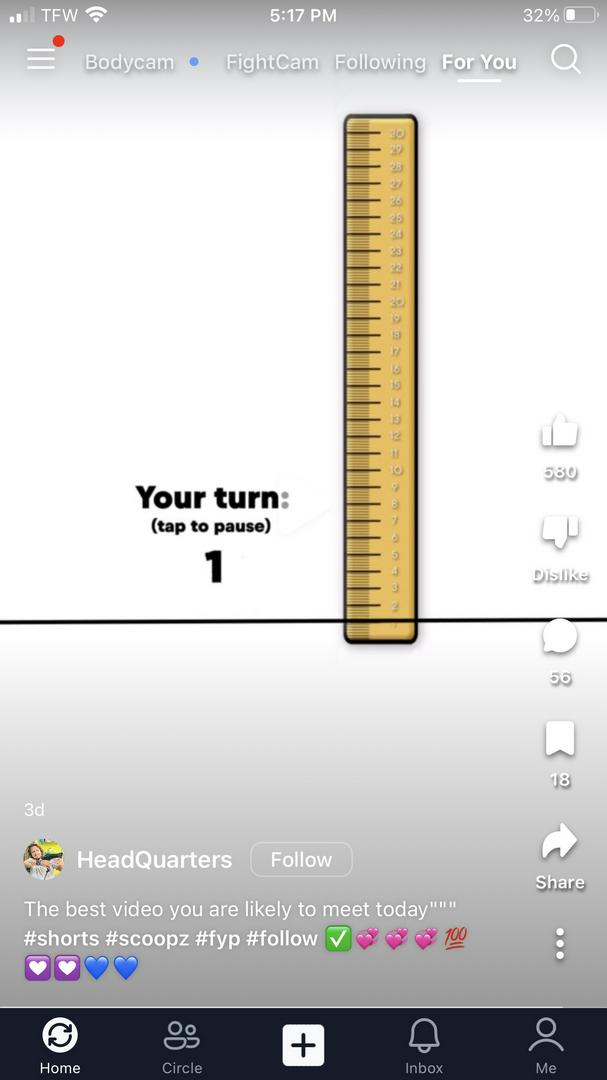Image resolution: width=607 pixels, height=1080 pixels.
Task: Open the hamburger menu
Action: pos(41,59)
